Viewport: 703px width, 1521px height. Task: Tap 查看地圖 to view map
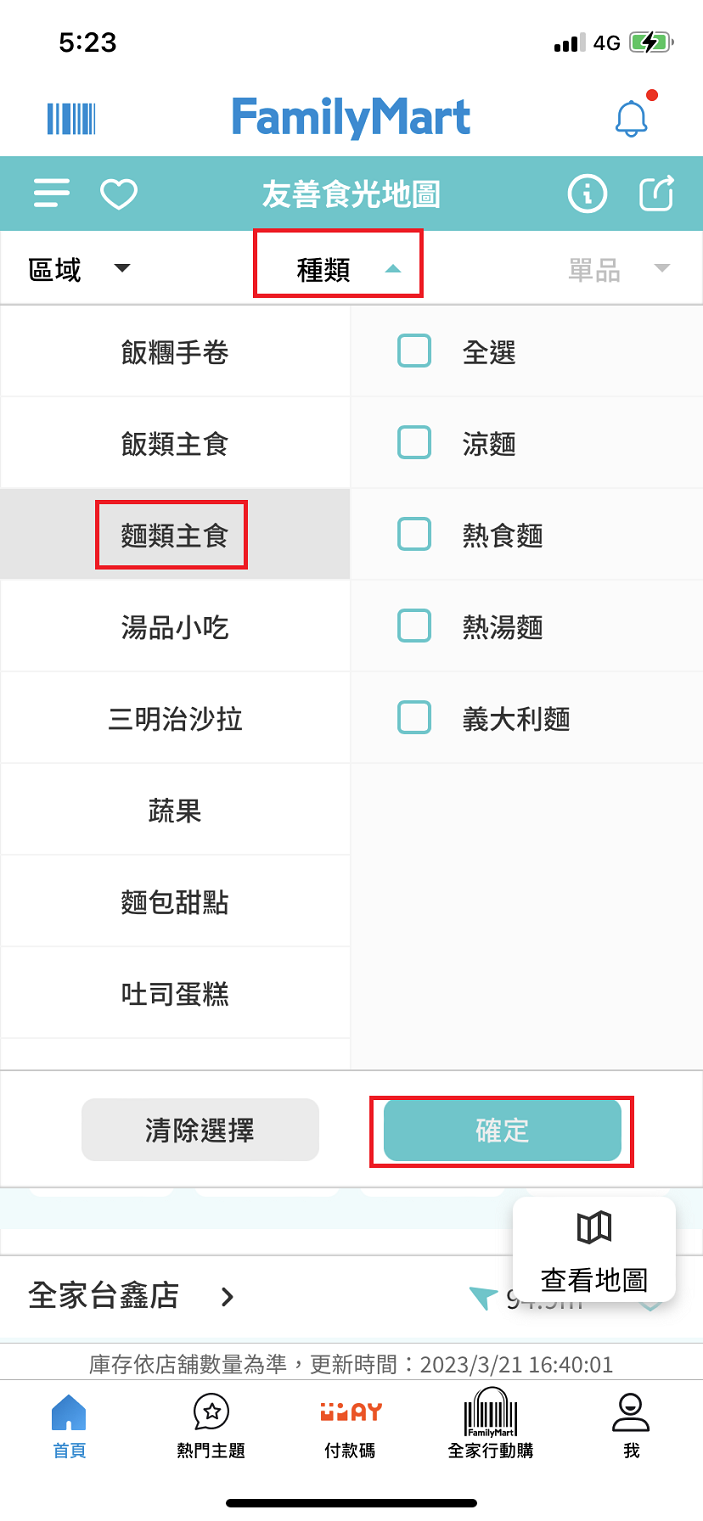click(x=594, y=1249)
